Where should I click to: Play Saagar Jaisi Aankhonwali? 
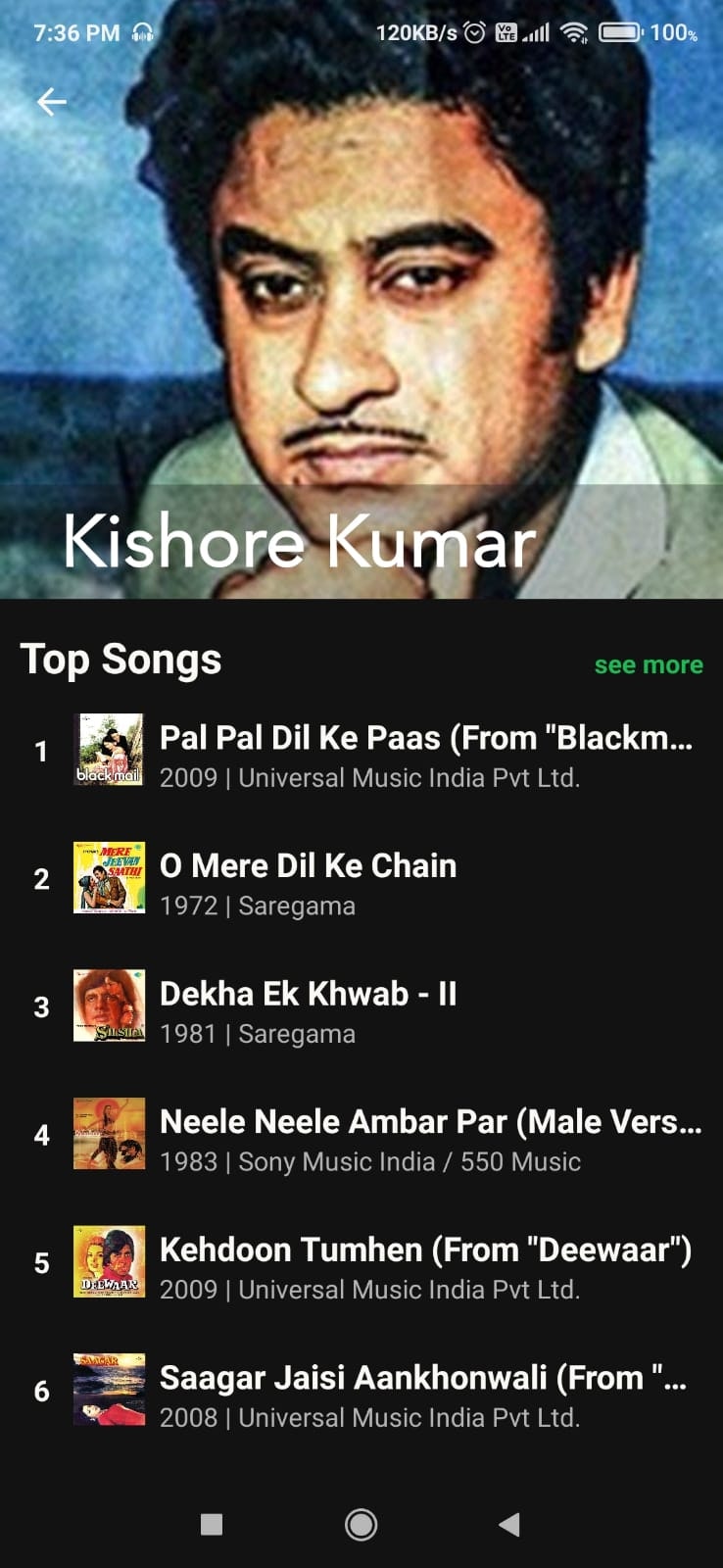coord(361,1391)
